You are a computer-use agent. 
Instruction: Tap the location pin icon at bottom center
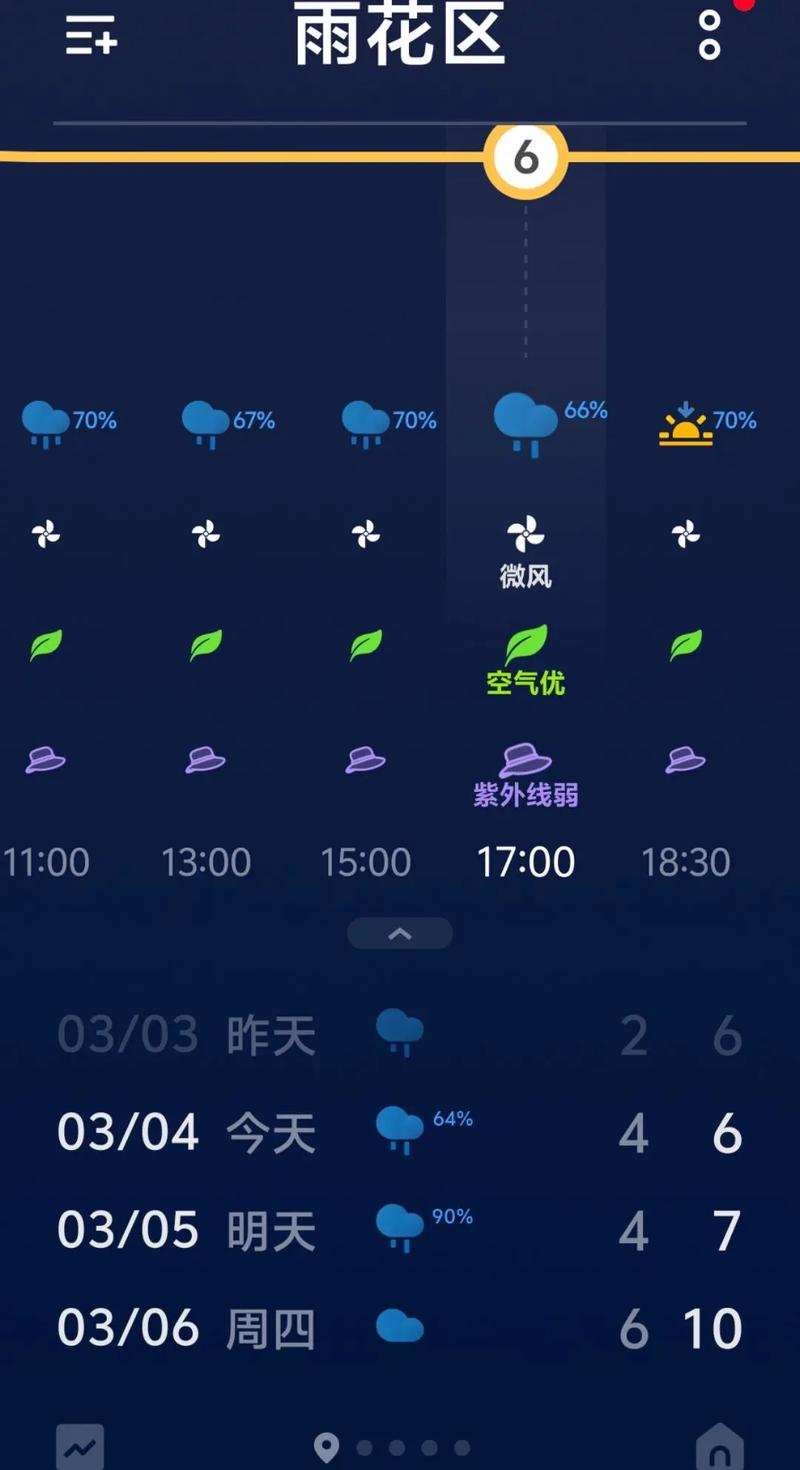[327, 1447]
